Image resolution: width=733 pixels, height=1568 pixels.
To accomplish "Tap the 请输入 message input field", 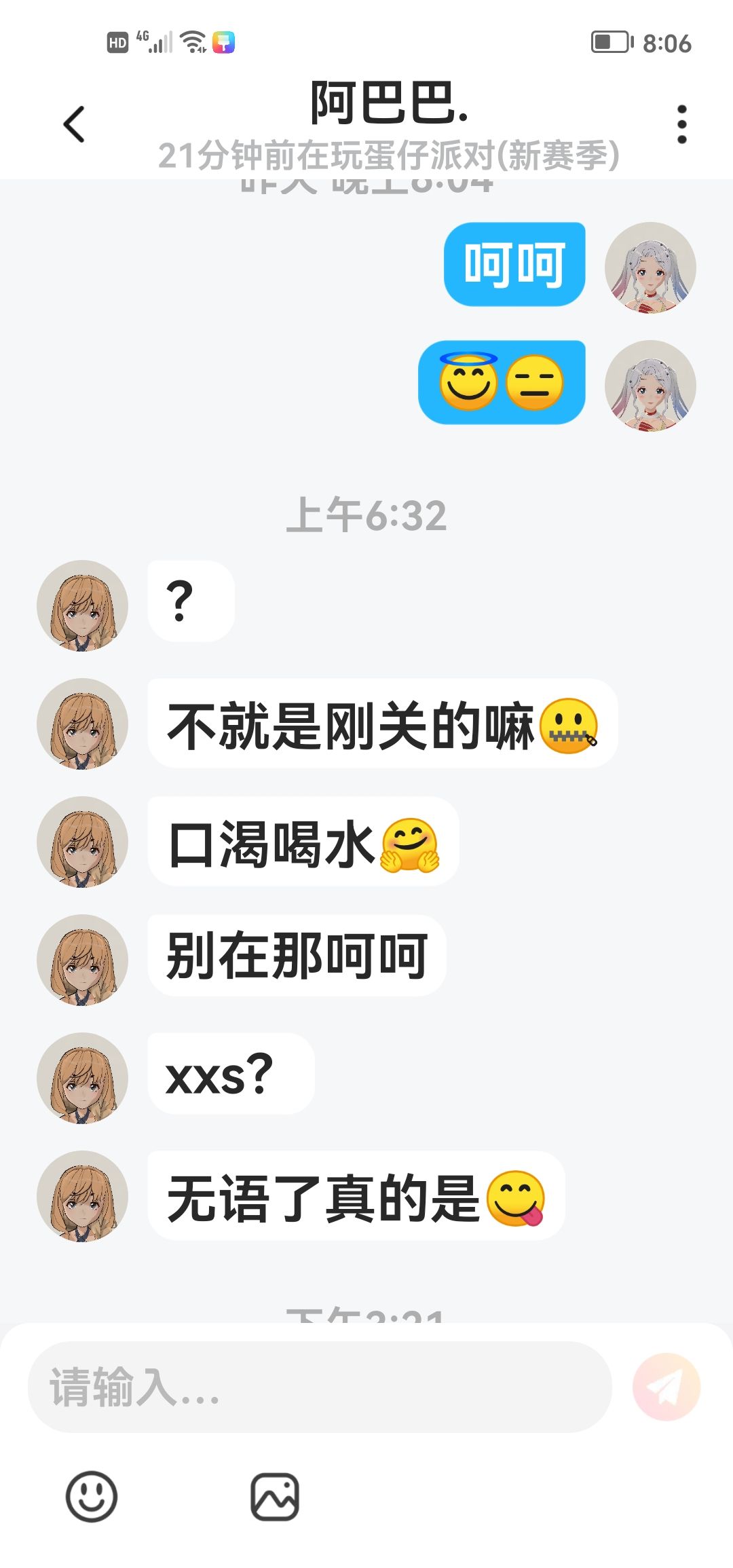I will pos(320,1387).
